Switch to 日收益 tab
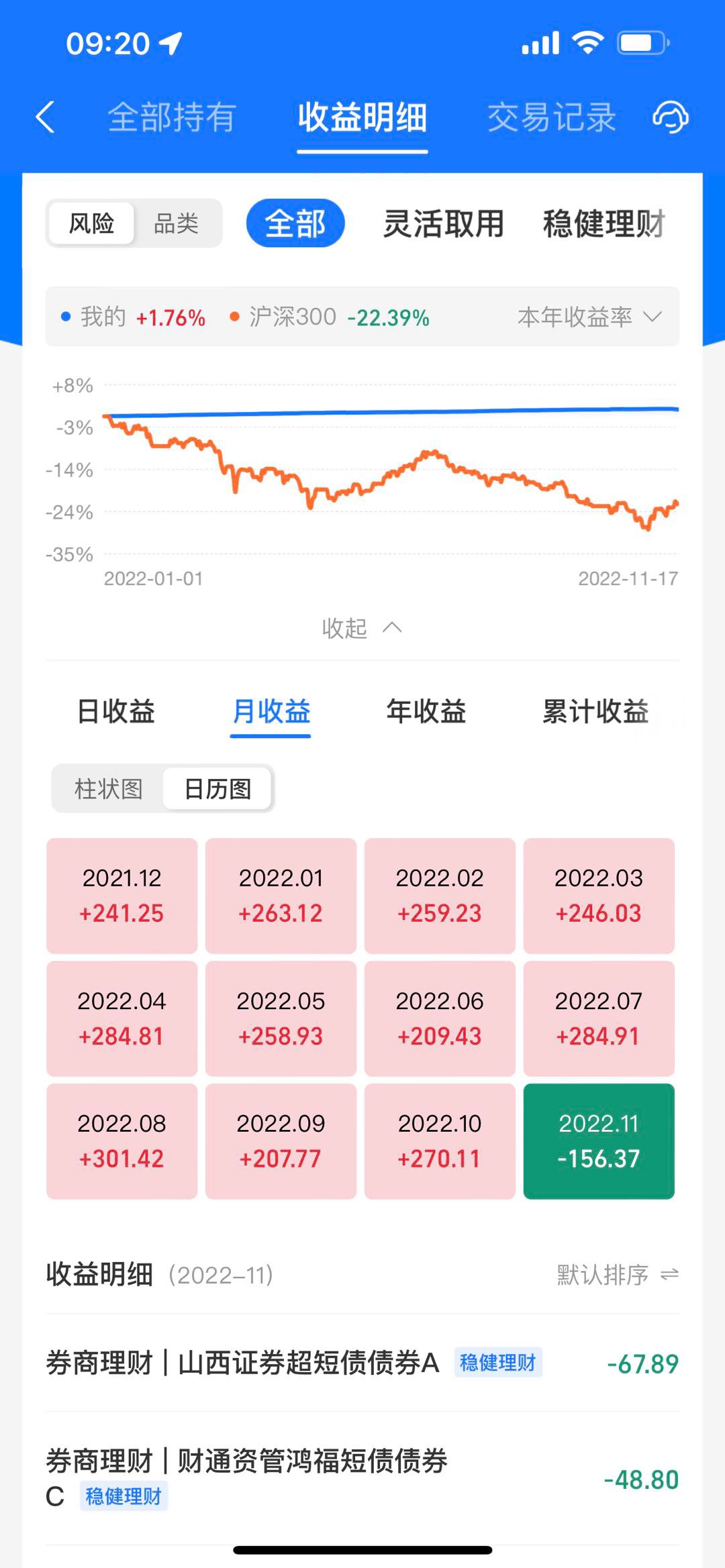 (116, 711)
